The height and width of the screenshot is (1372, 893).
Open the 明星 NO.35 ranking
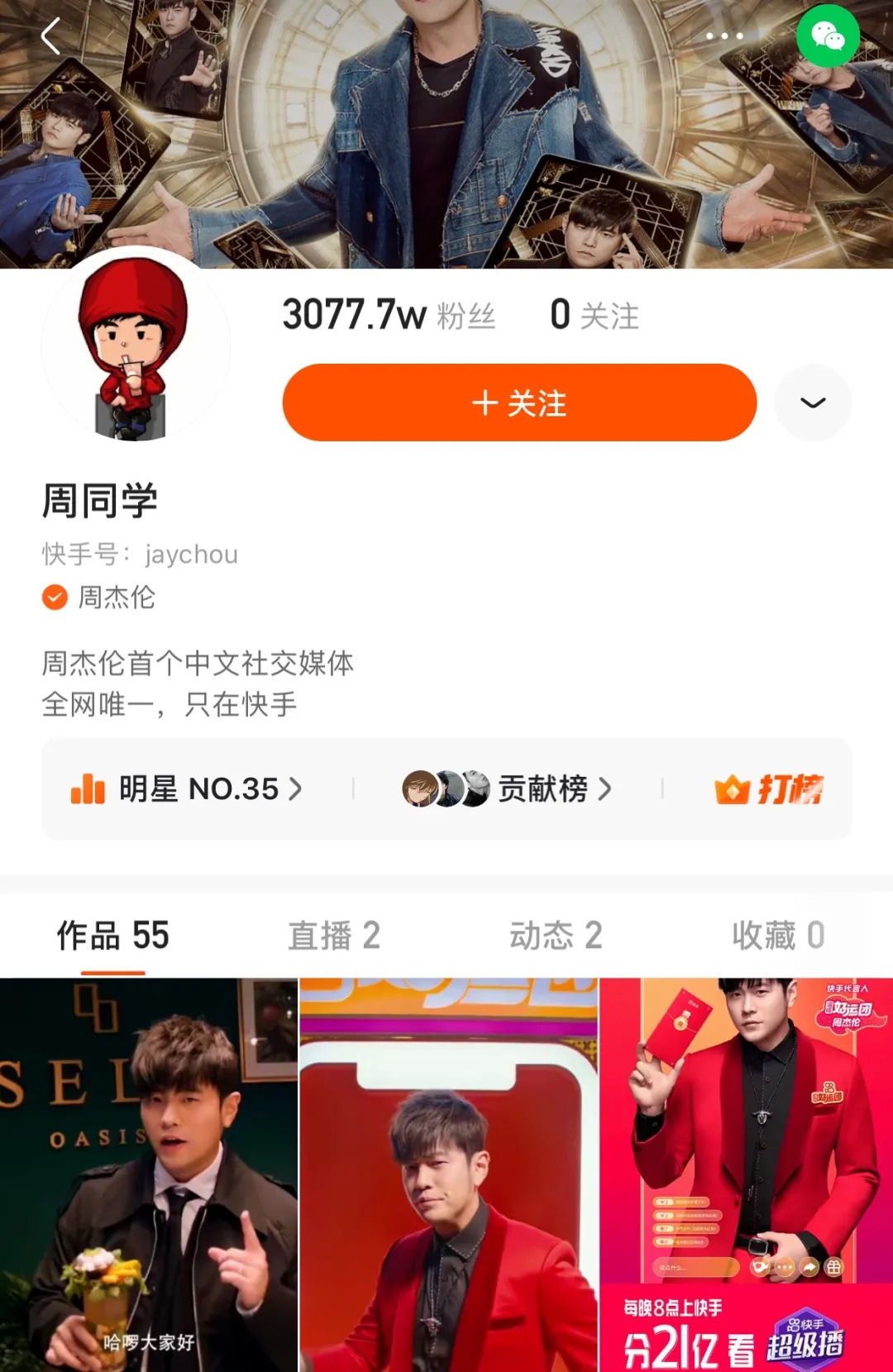(187, 788)
